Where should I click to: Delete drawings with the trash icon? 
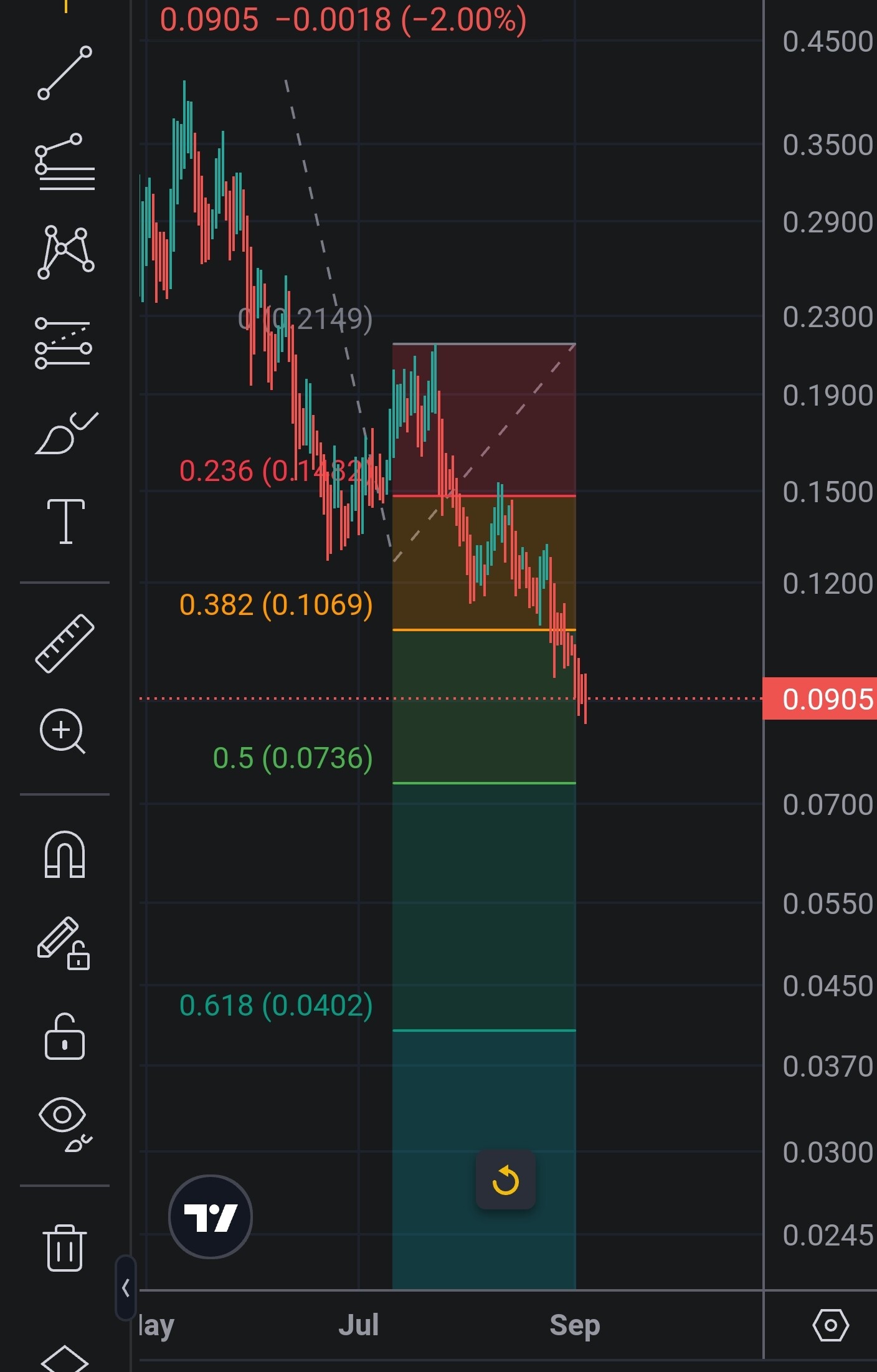65,1247
